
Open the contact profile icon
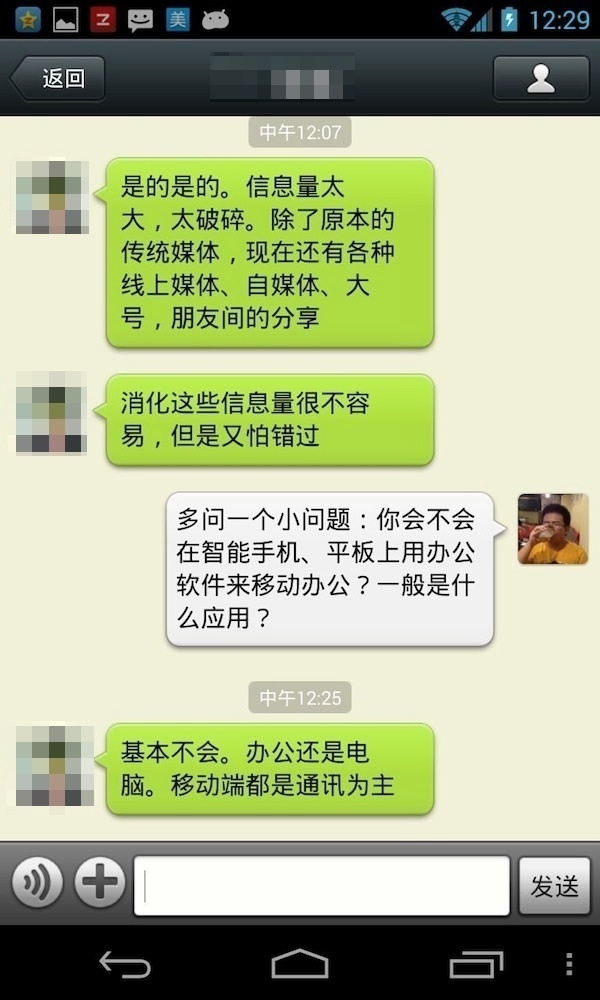(541, 79)
